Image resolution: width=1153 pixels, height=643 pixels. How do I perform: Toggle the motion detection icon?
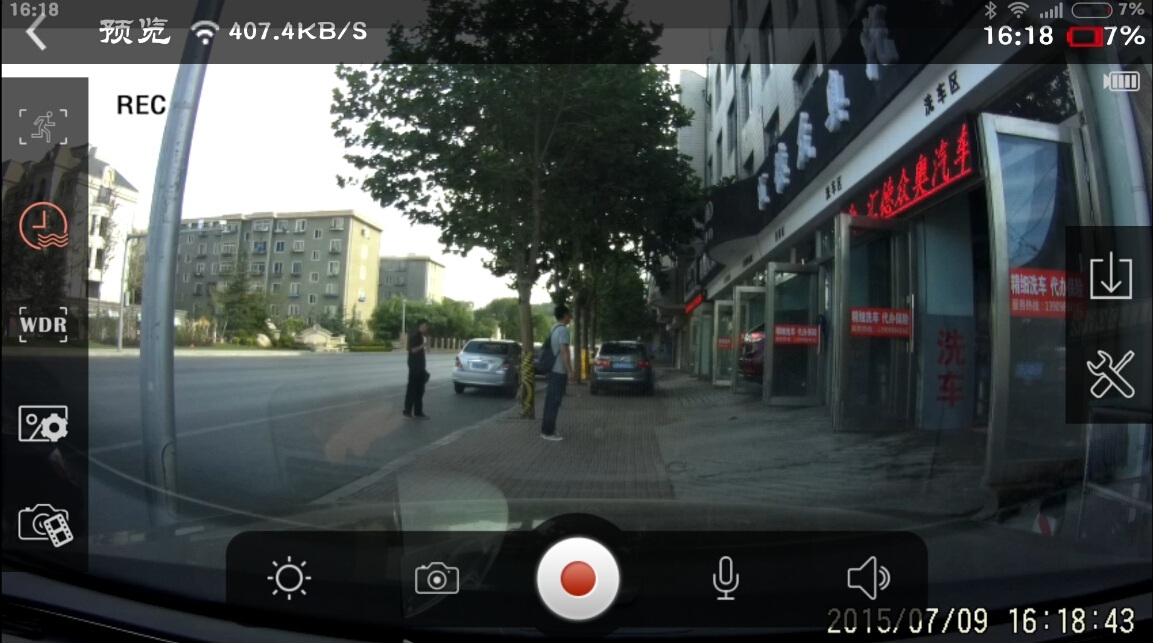point(43,127)
